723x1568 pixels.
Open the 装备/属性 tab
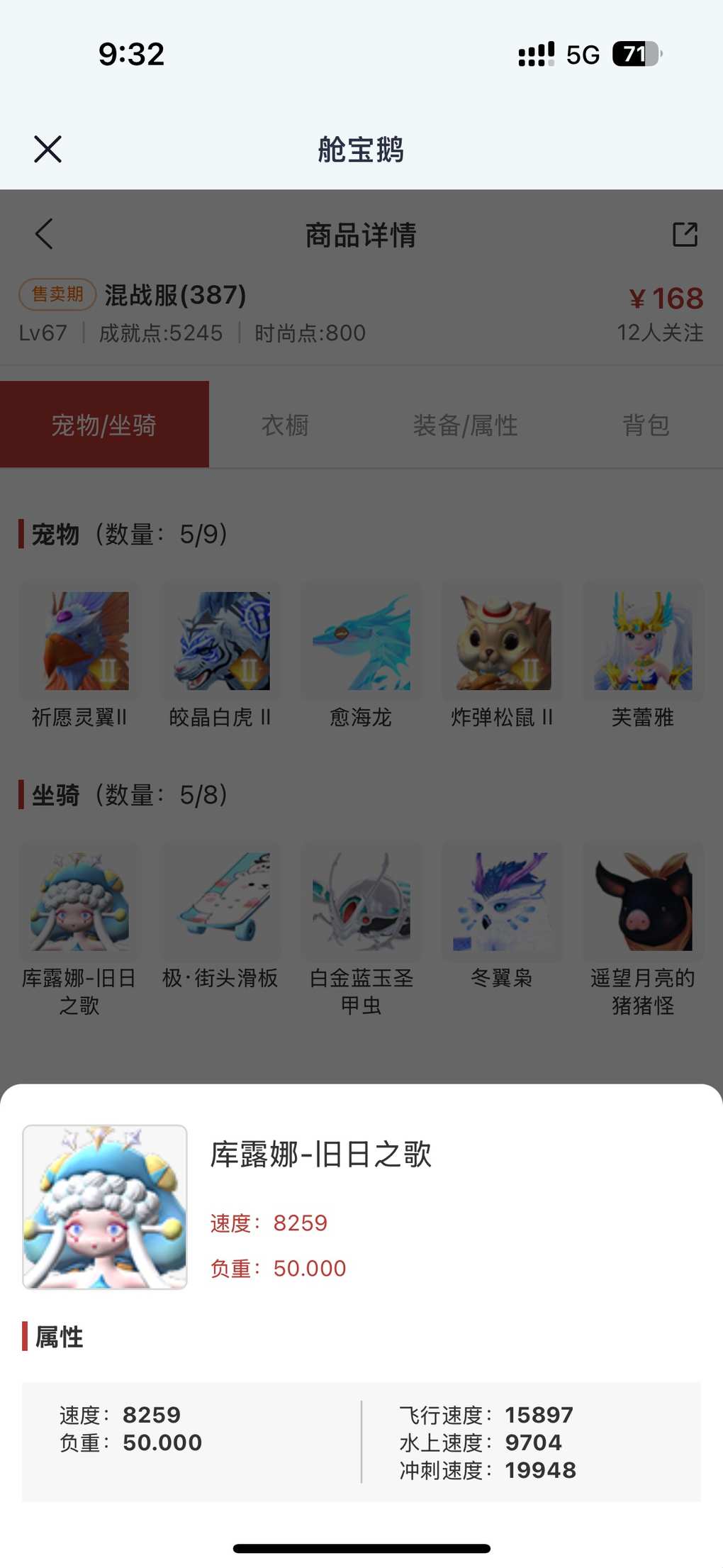click(x=465, y=425)
